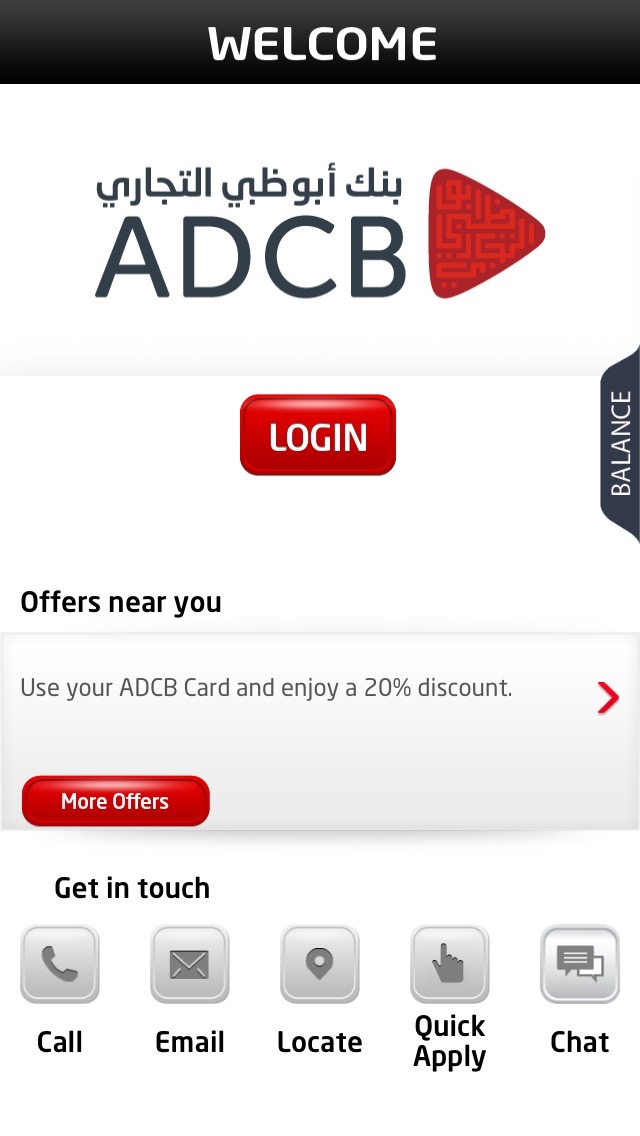This screenshot has width=640, height=1136.
Task: Open Chat support
Action: [x=580, y=965]
